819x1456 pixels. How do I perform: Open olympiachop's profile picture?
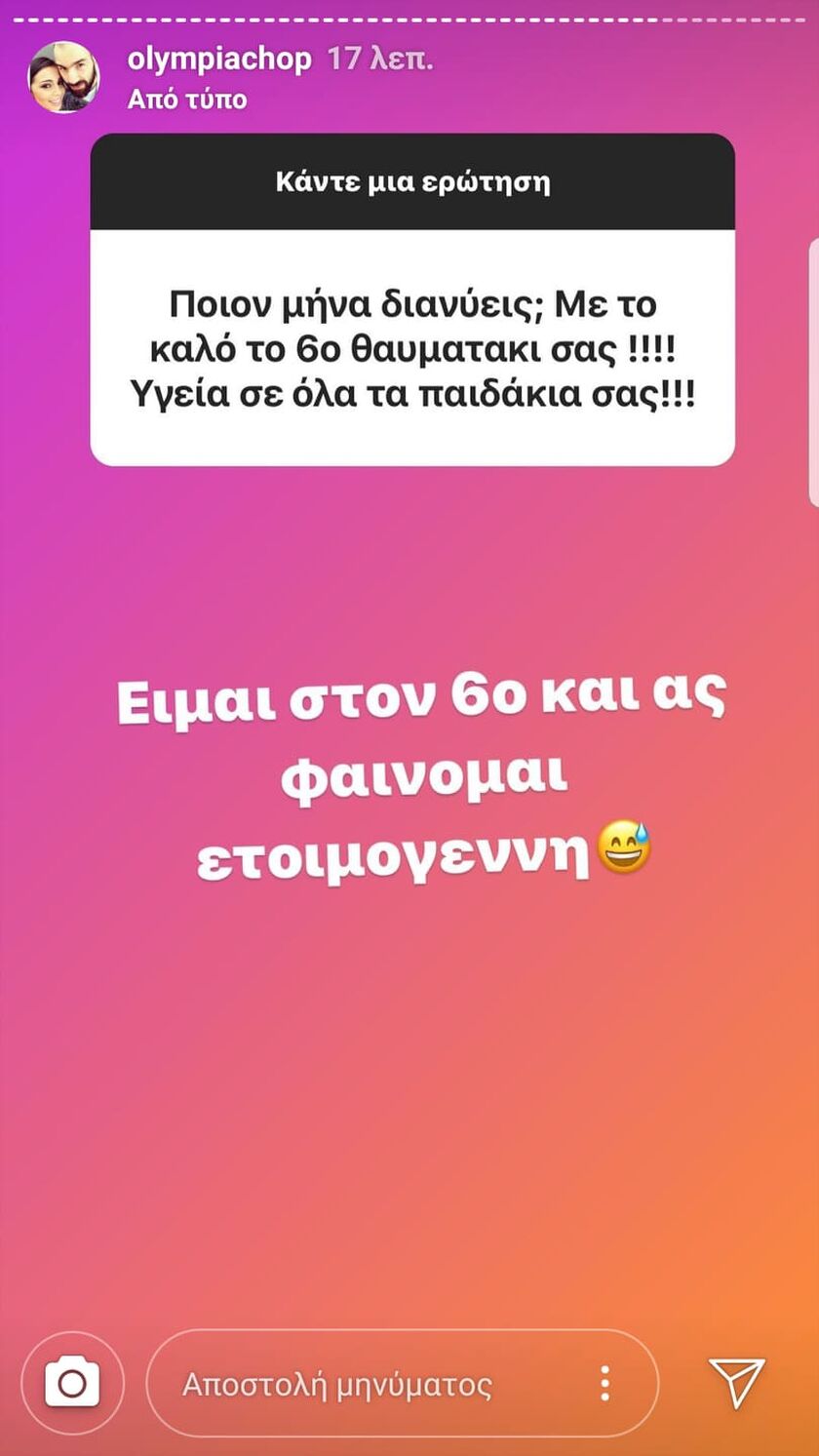pos(63,77)
